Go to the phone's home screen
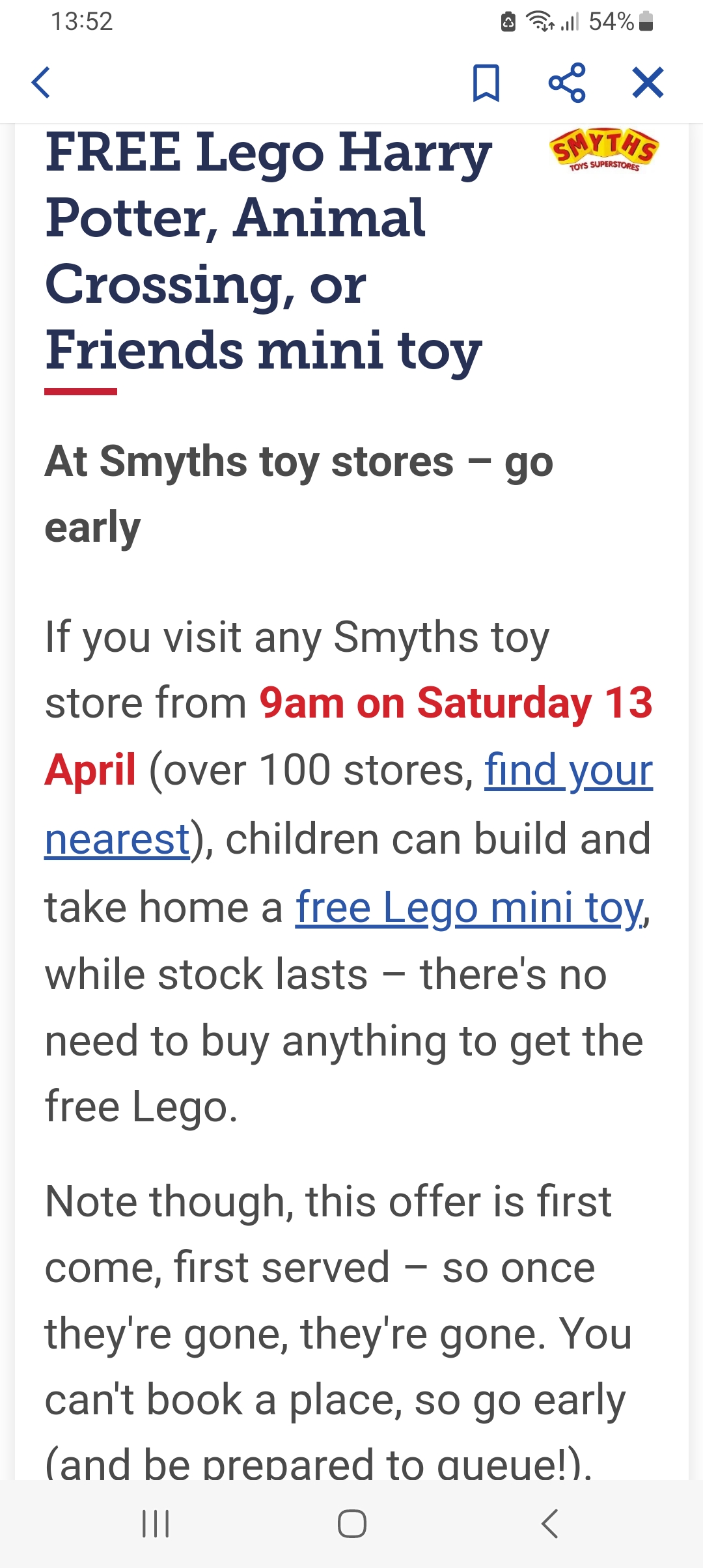 coord(351,1524)
